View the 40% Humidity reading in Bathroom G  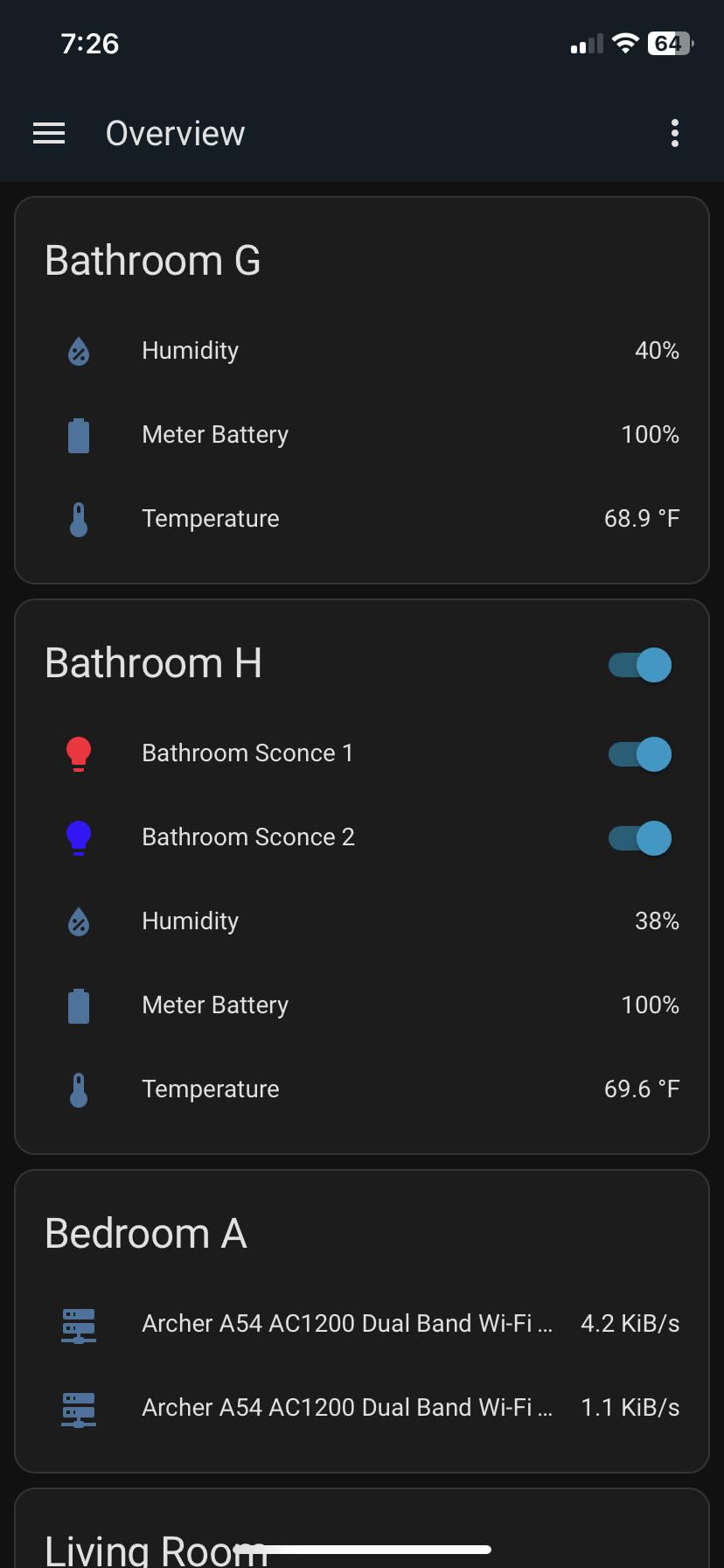click(657, 350)
